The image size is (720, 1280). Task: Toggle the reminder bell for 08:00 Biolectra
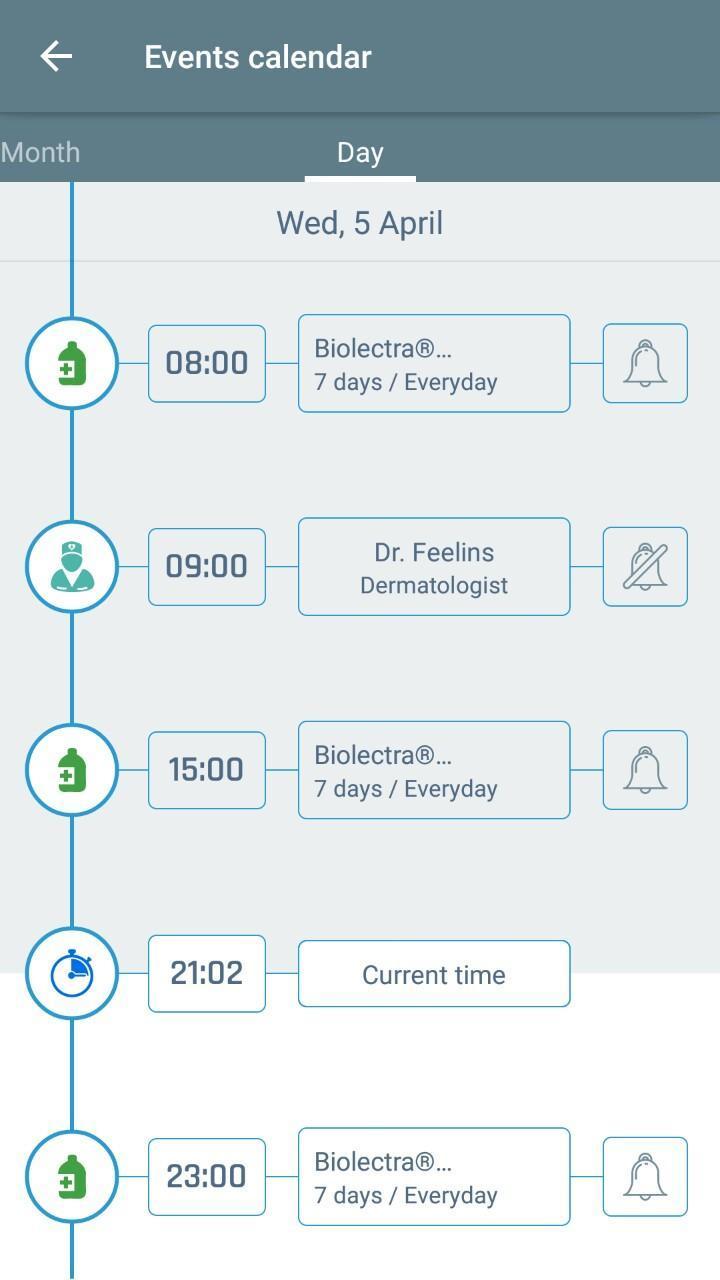[645, 363]
